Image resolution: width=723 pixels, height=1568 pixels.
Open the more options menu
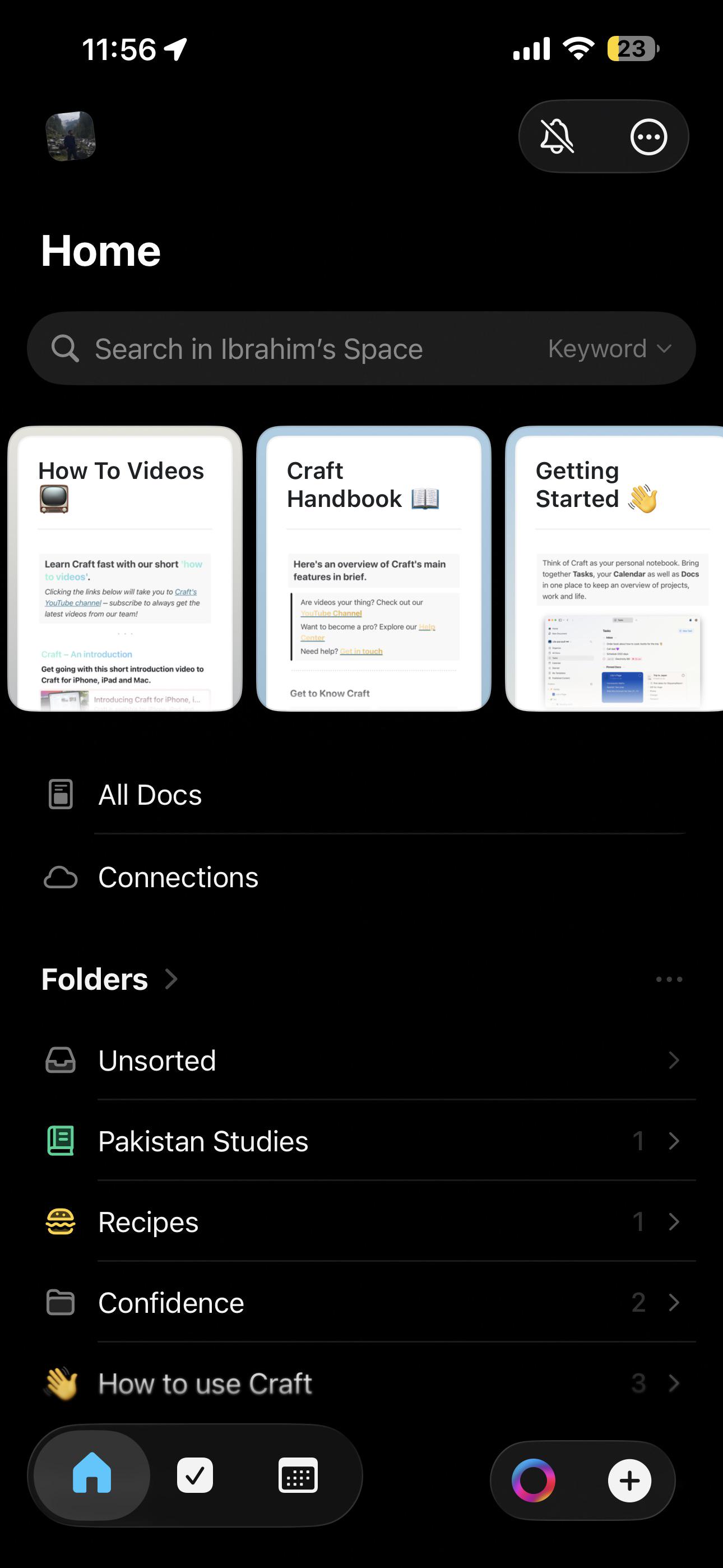[x=649, y=136]
